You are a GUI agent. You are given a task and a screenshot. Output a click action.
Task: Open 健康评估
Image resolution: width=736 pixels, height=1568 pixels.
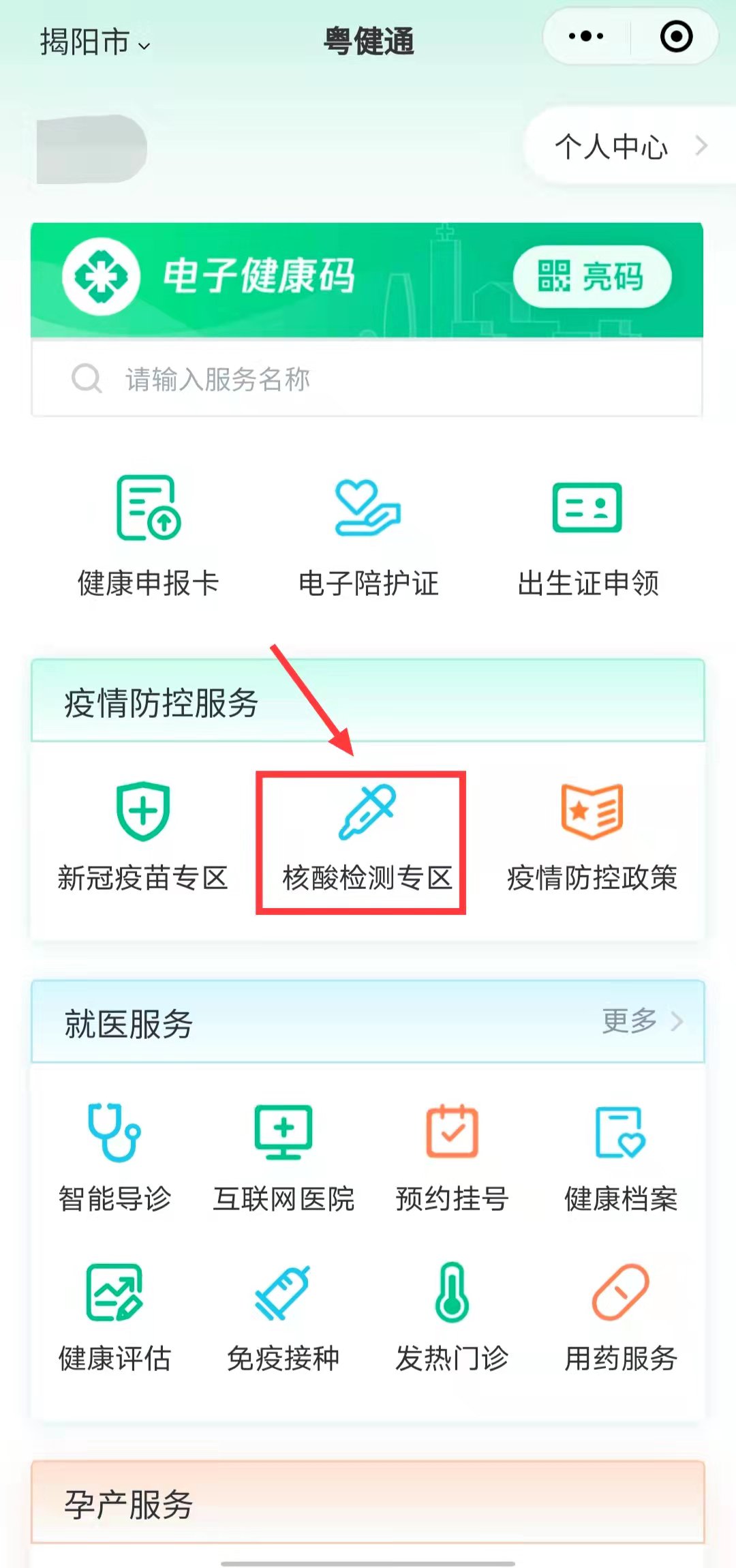(114, 1317)
